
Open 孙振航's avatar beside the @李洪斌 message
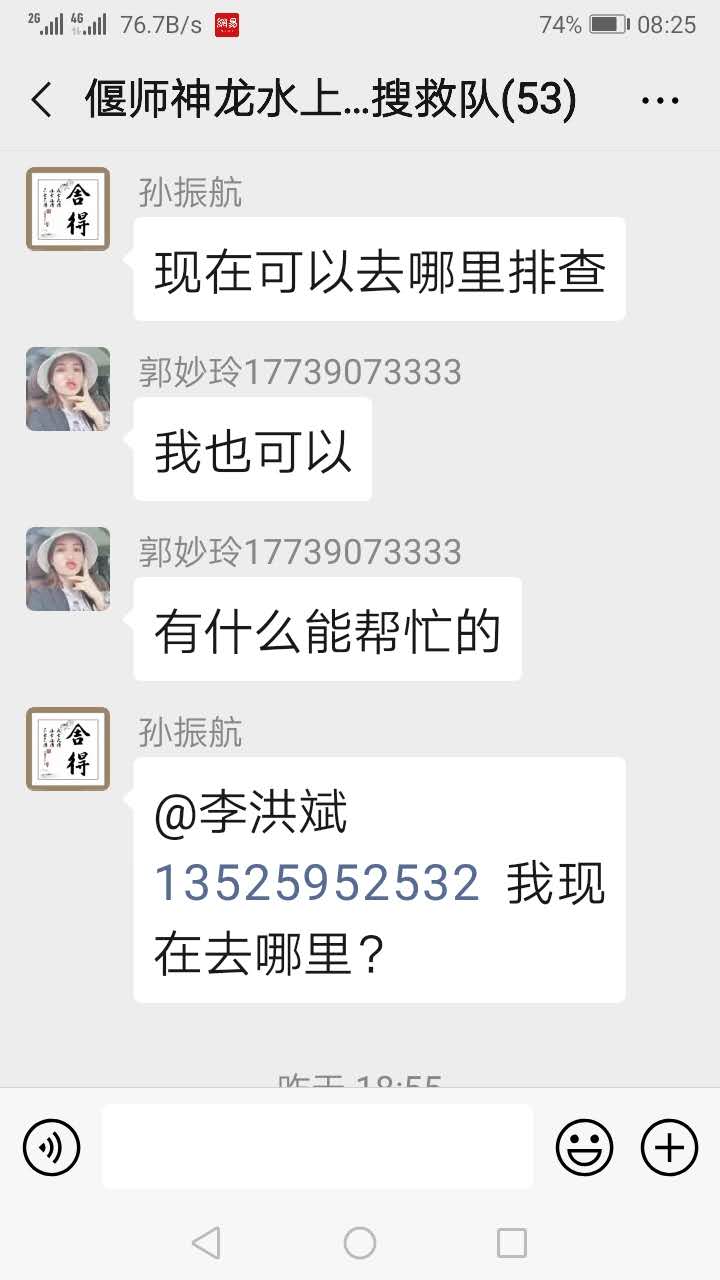coord(68,749)
